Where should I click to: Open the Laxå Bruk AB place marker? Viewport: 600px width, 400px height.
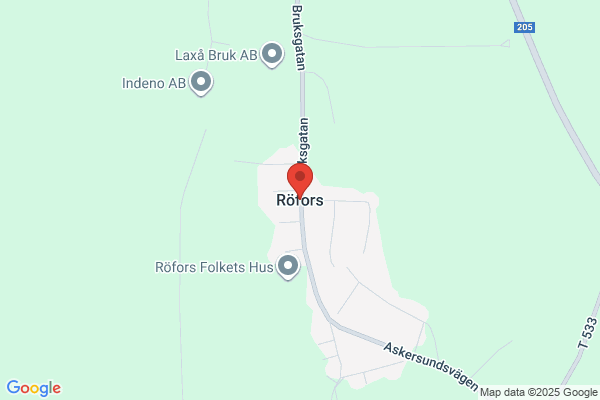point(272,55)
